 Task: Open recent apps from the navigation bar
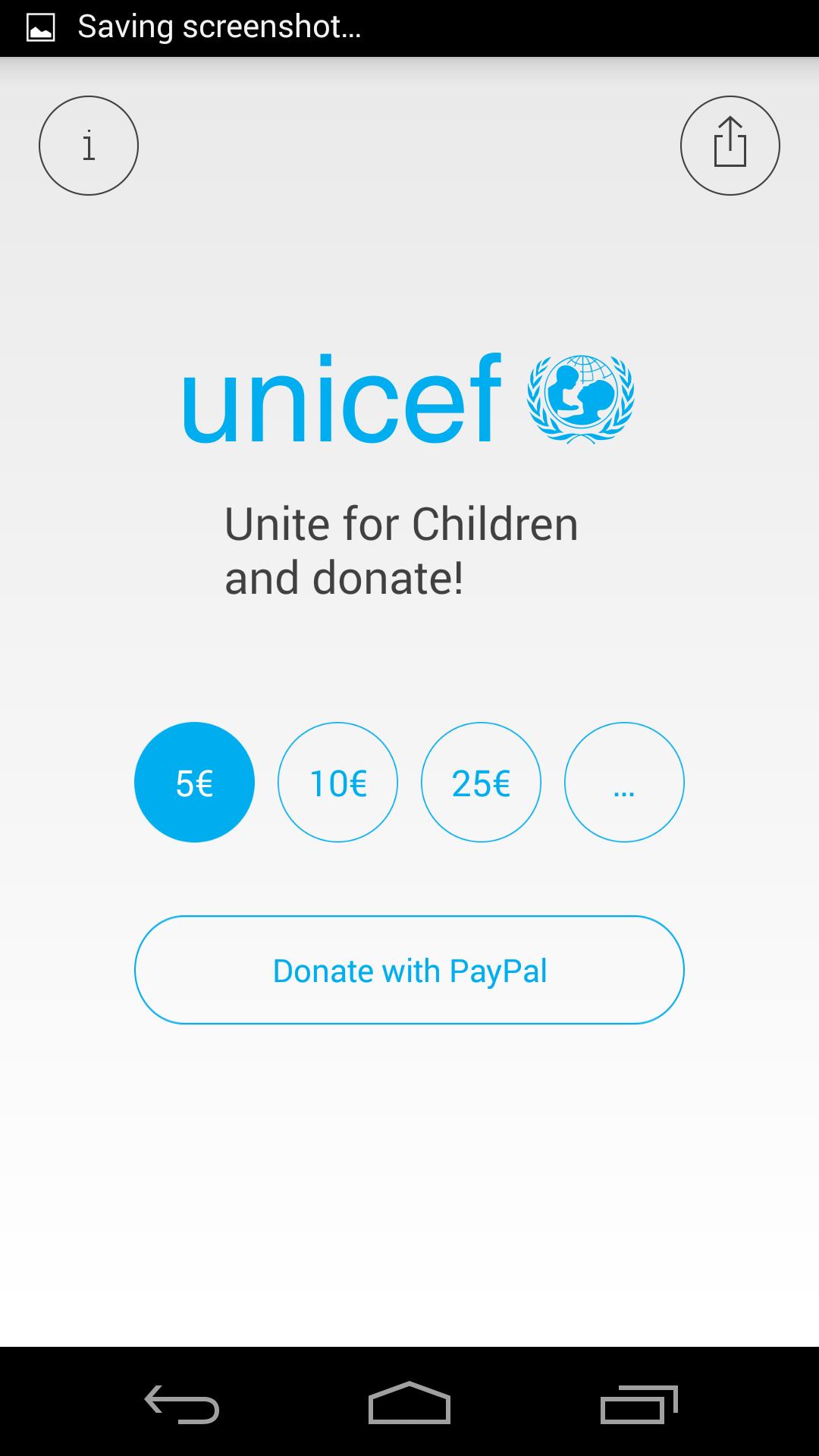pyautogui.click(x=639, y=1404)
